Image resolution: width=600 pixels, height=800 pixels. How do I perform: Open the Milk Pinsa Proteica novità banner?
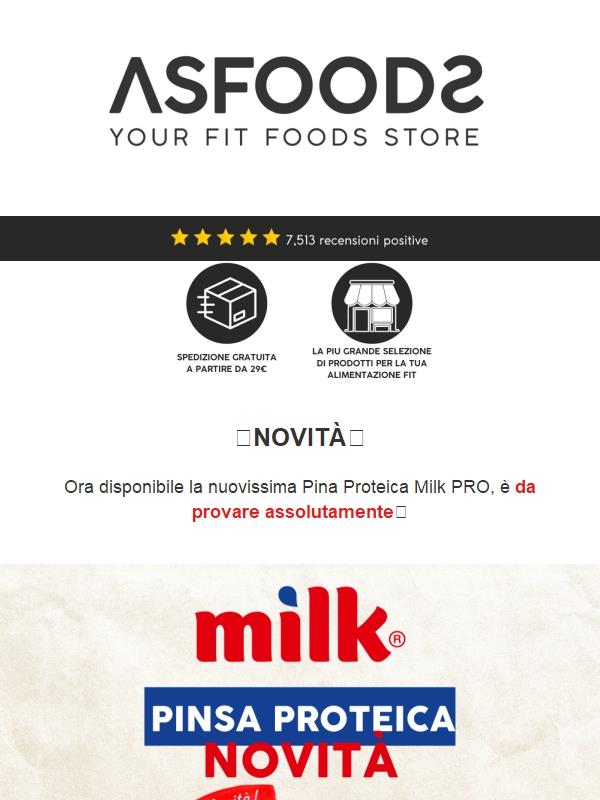point(300,690)
